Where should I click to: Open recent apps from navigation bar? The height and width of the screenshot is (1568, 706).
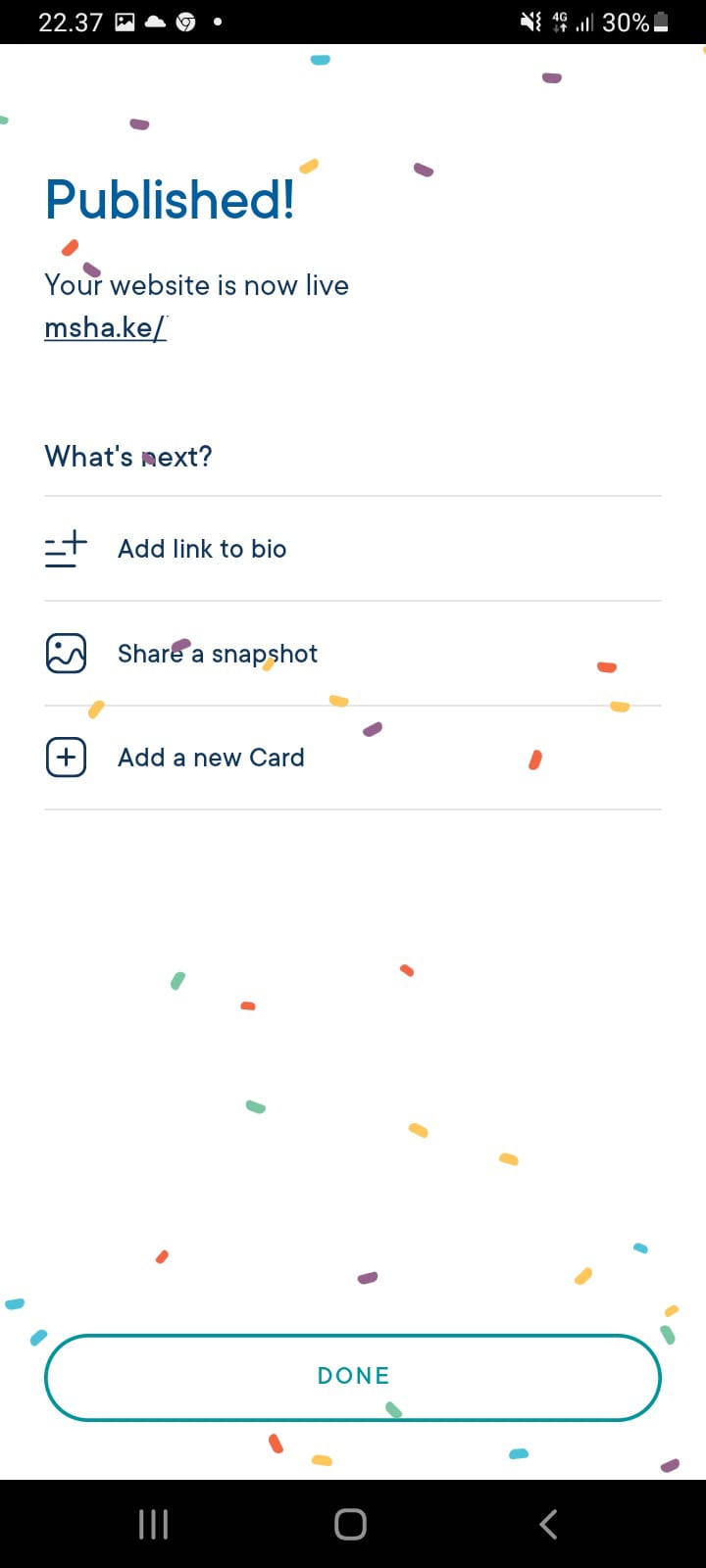point(154,1524)
